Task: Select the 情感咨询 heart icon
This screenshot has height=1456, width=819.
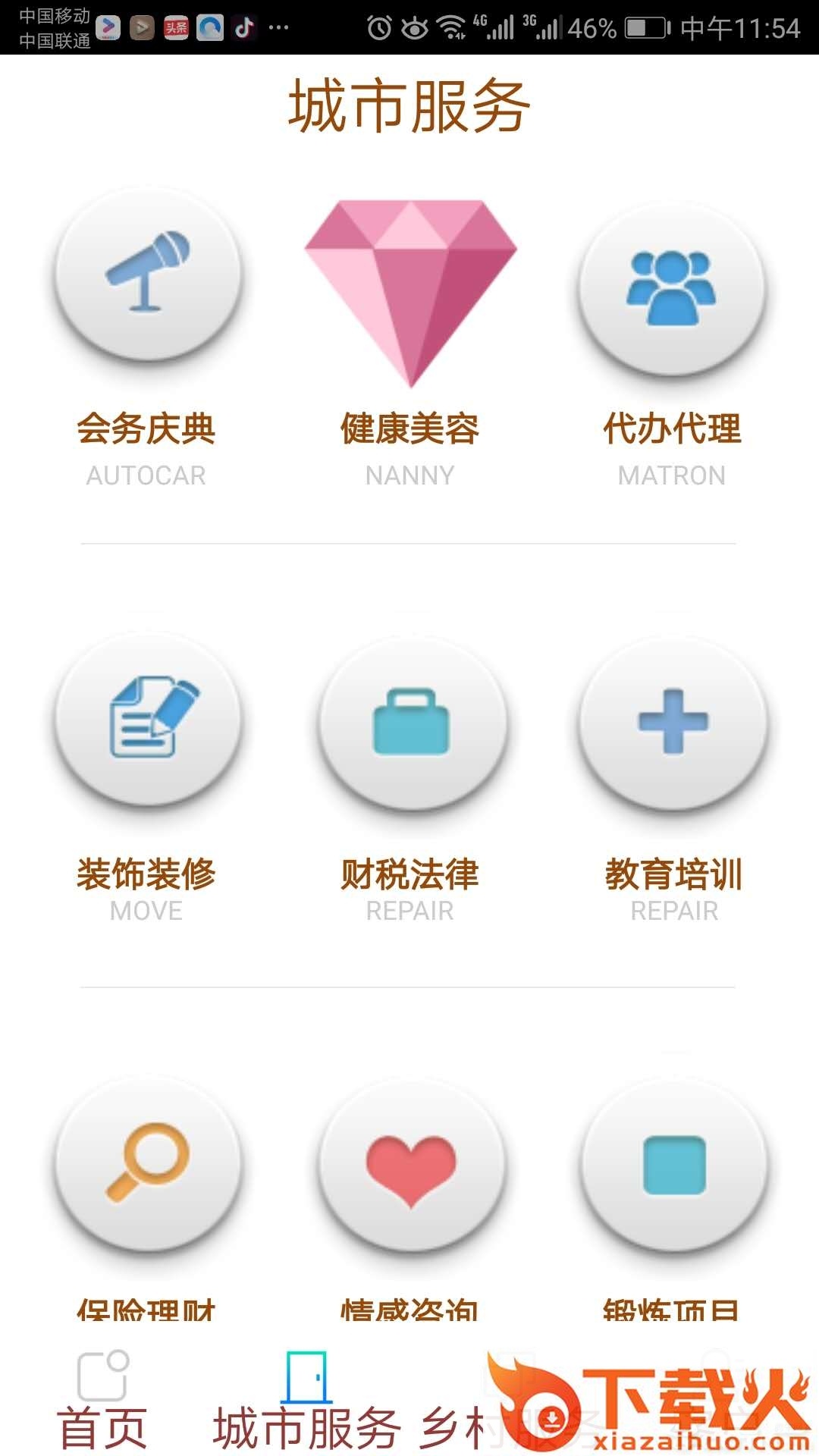Action: click(409, 1172)
